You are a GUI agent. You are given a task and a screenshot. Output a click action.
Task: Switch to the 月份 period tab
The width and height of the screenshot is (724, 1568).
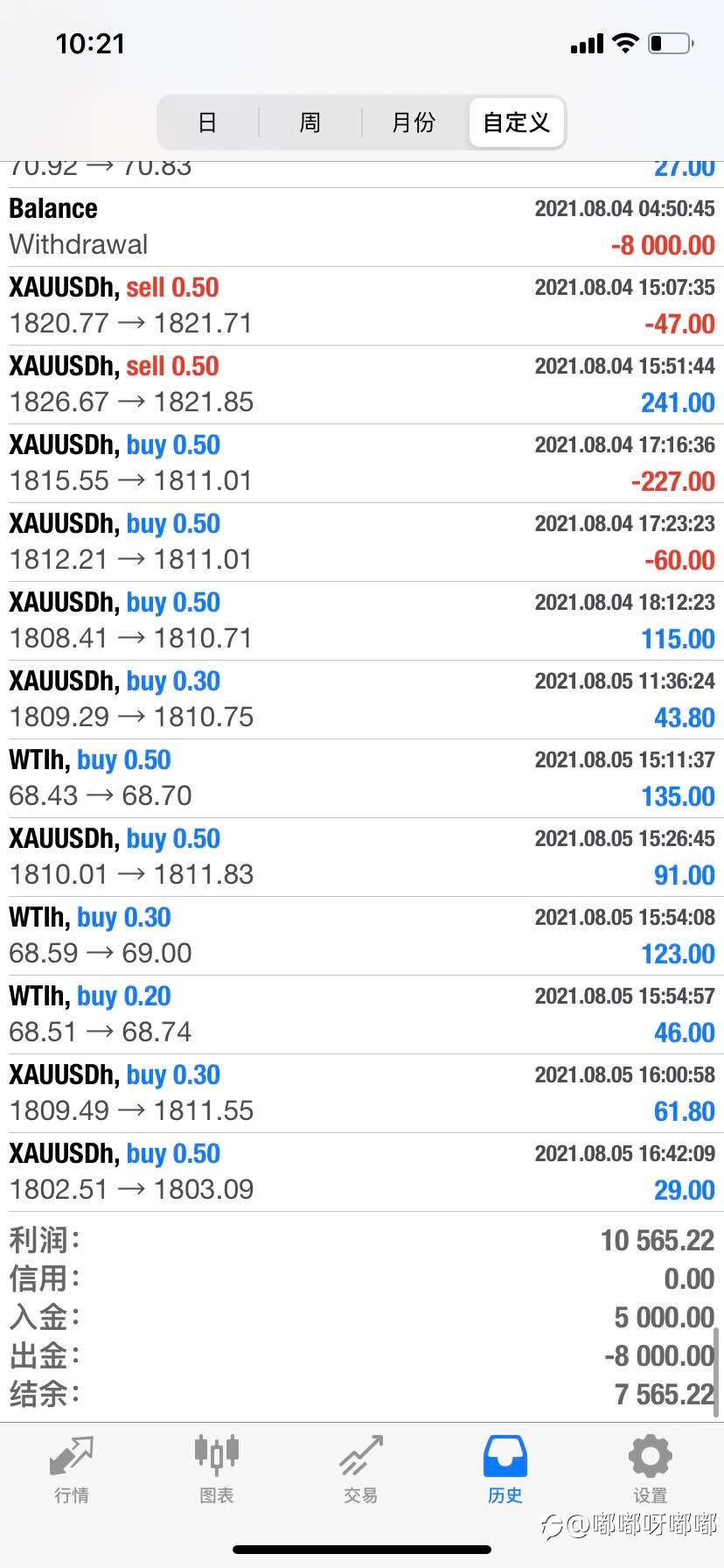tap(414, 122)
